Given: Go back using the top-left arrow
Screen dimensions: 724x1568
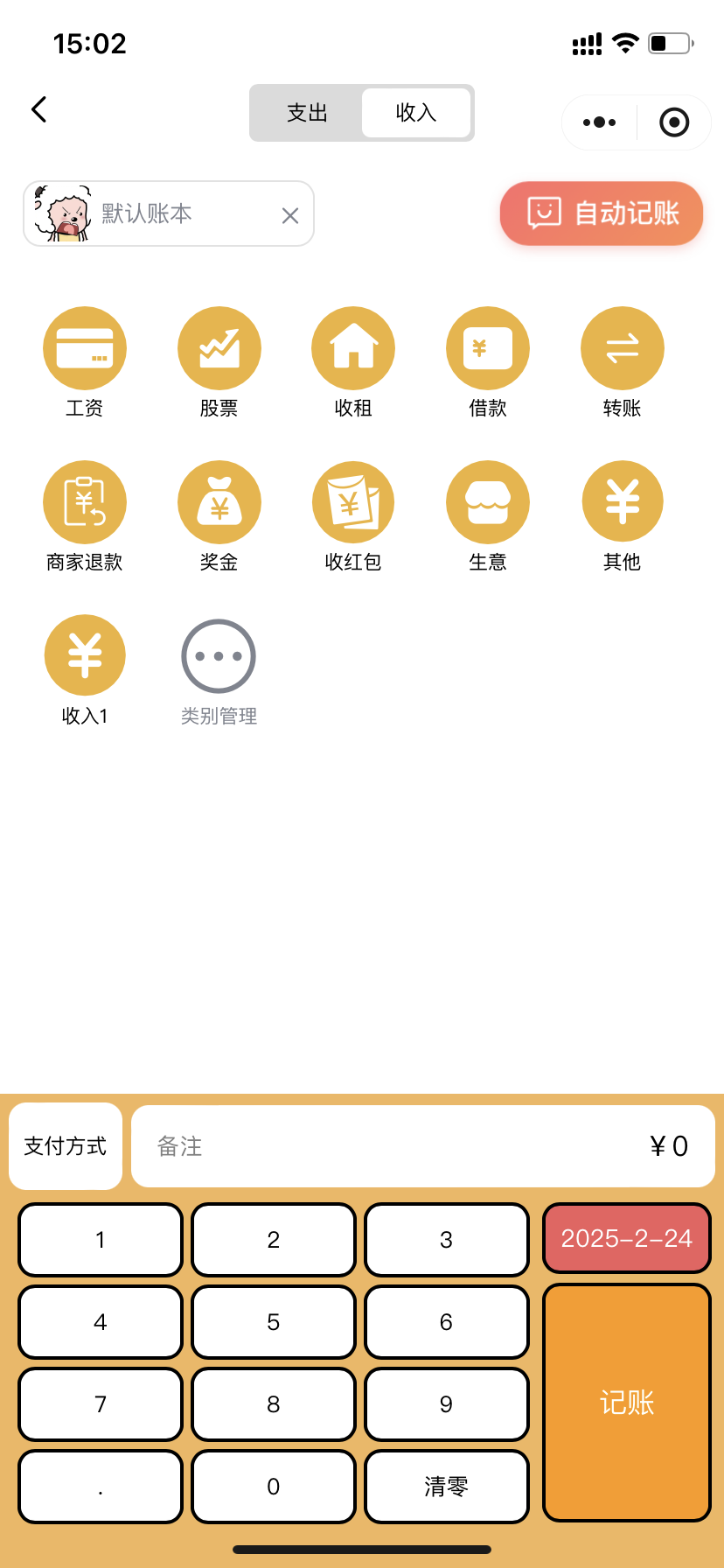Looking at the screenshot, I should click(x=39, y=110).
